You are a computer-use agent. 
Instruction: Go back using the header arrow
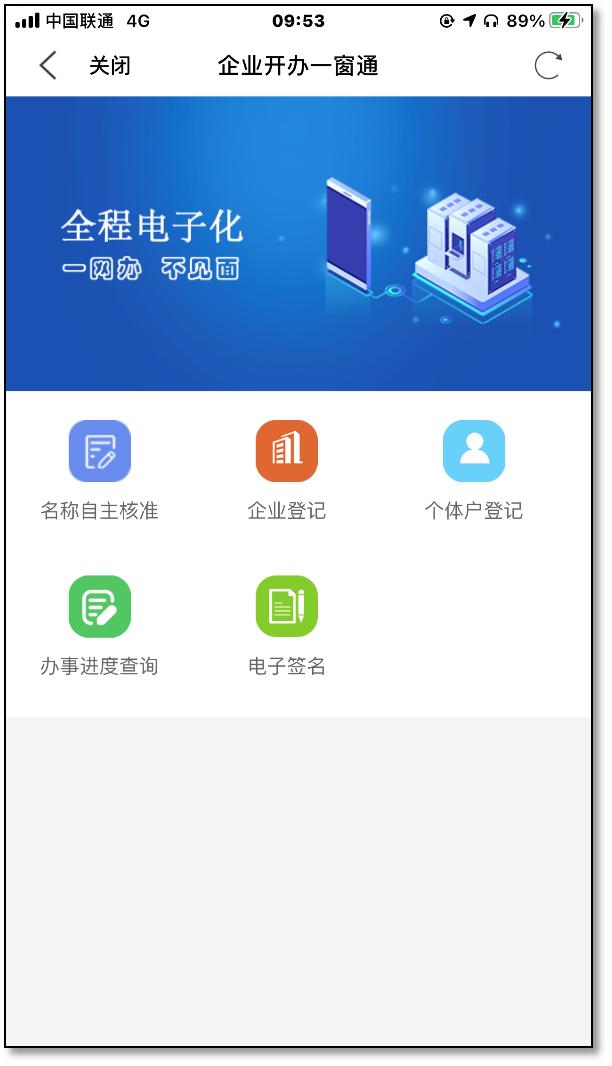[x=47, y=66]
